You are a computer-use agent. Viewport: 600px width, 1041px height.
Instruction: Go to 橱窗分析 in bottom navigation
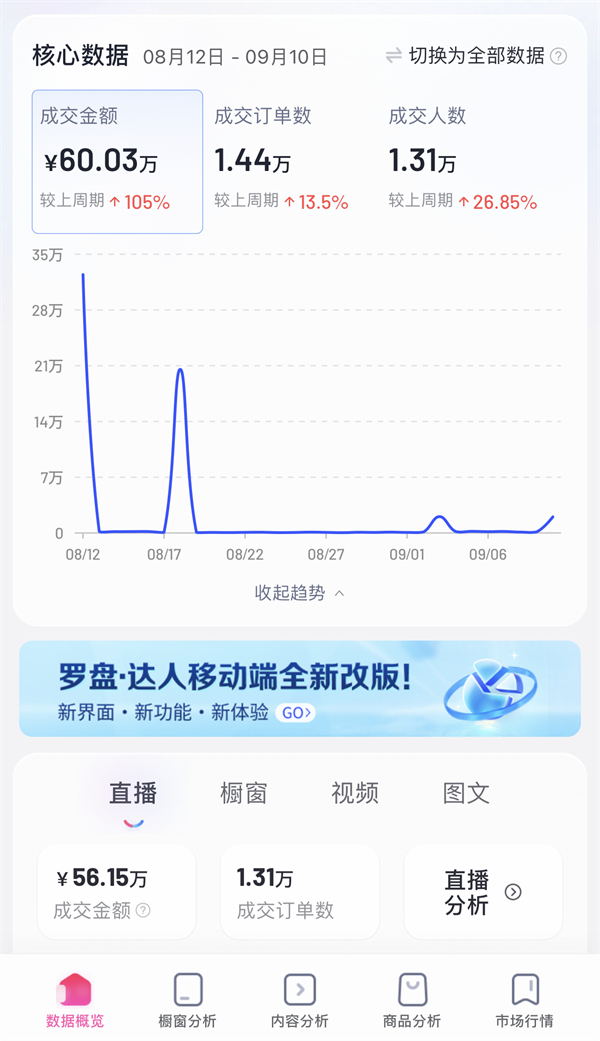(x=187, y=1001)
